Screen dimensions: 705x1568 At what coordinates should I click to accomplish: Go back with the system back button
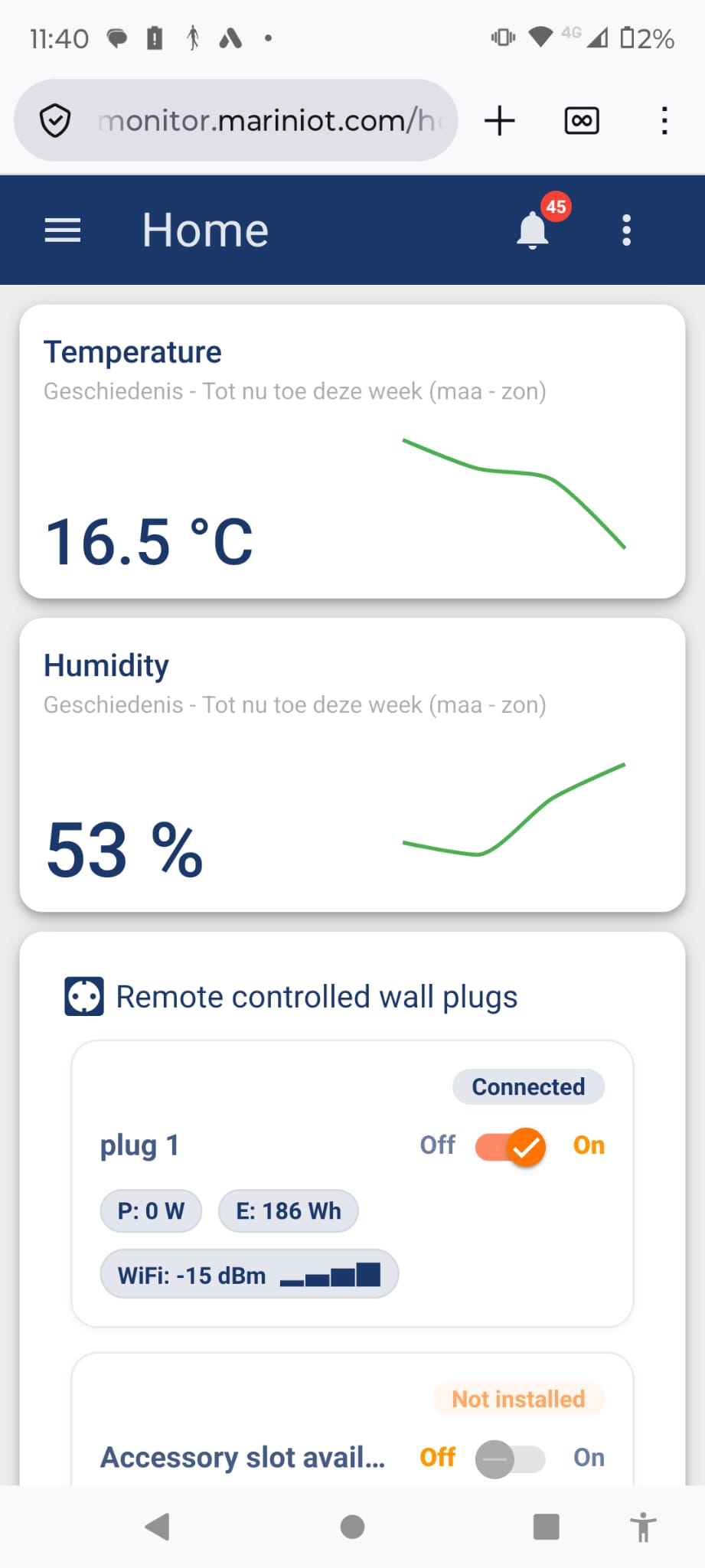158,1527
